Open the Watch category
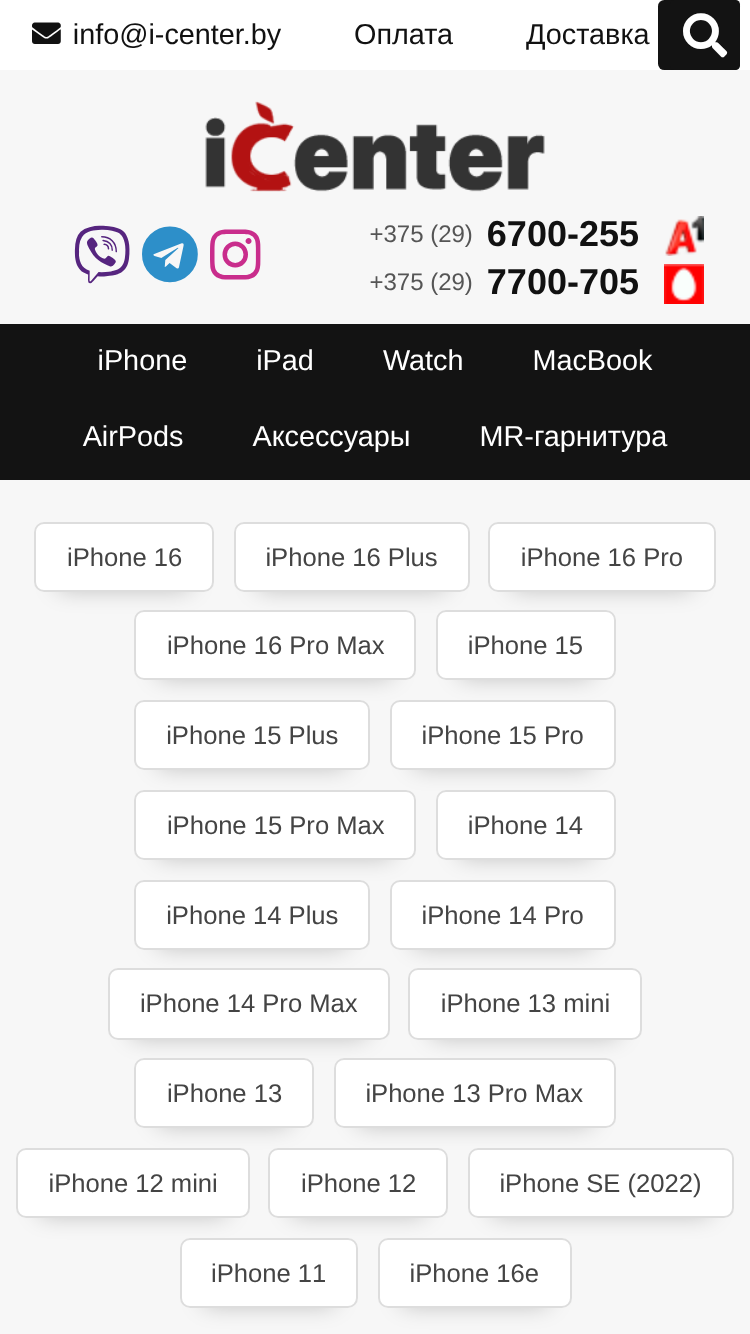The image size is (750, 1334). pos(423,360)
